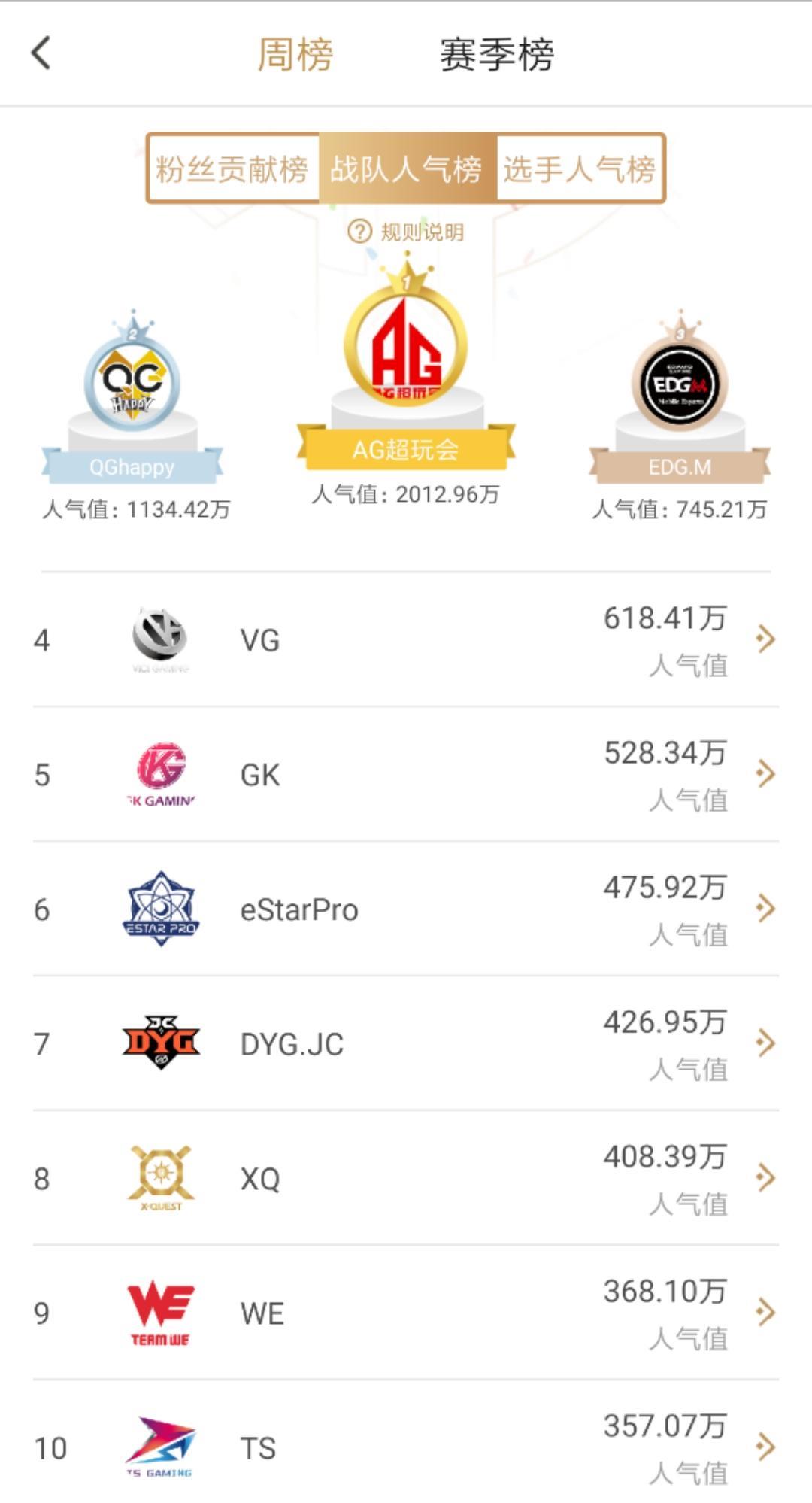
Task: Switch to the 周榜 tab
Action: point(295,55)
